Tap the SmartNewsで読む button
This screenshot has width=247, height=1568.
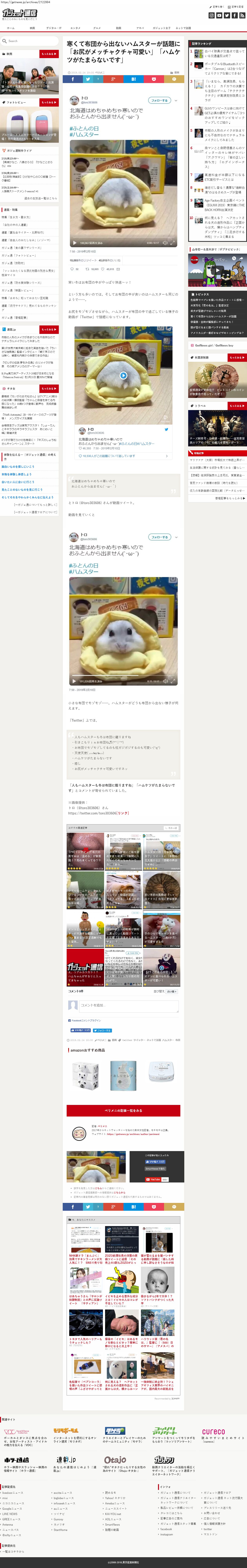pos(155,1168)
